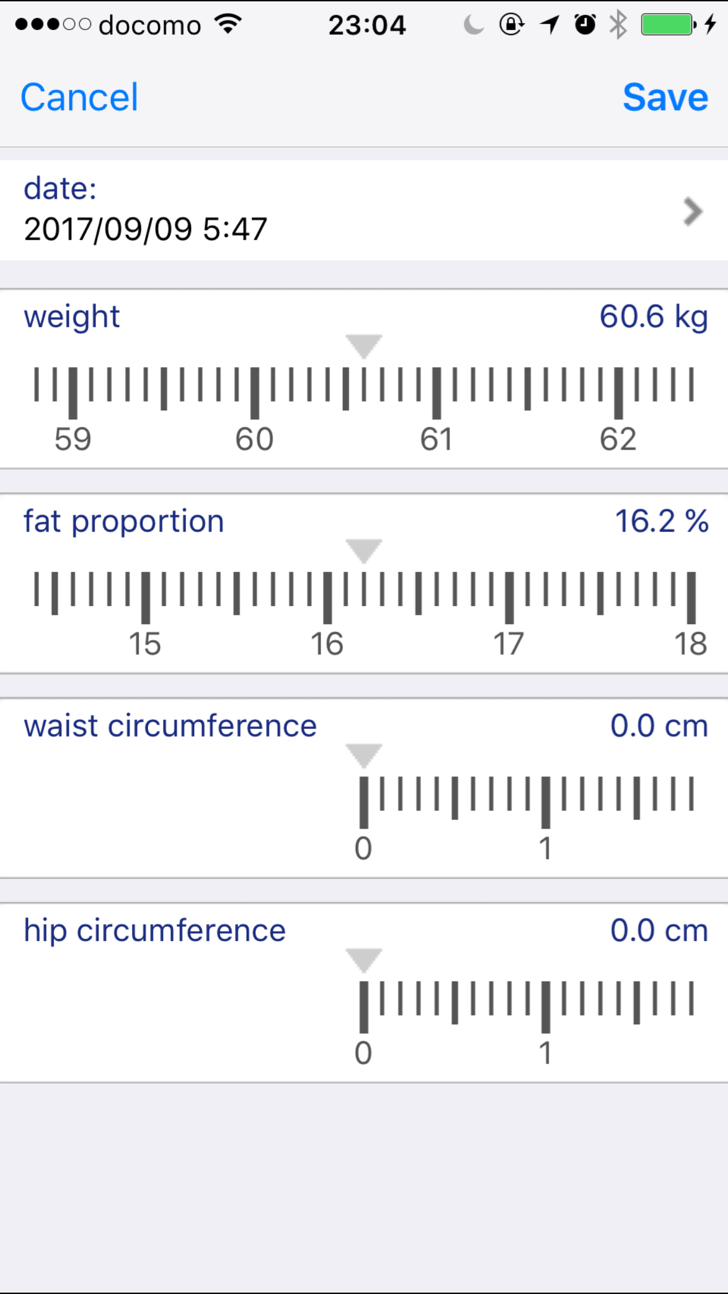Screen dimensions: 728x1294
Task: Tap the weight ruler slider
Action: click(x=364, y=397)
